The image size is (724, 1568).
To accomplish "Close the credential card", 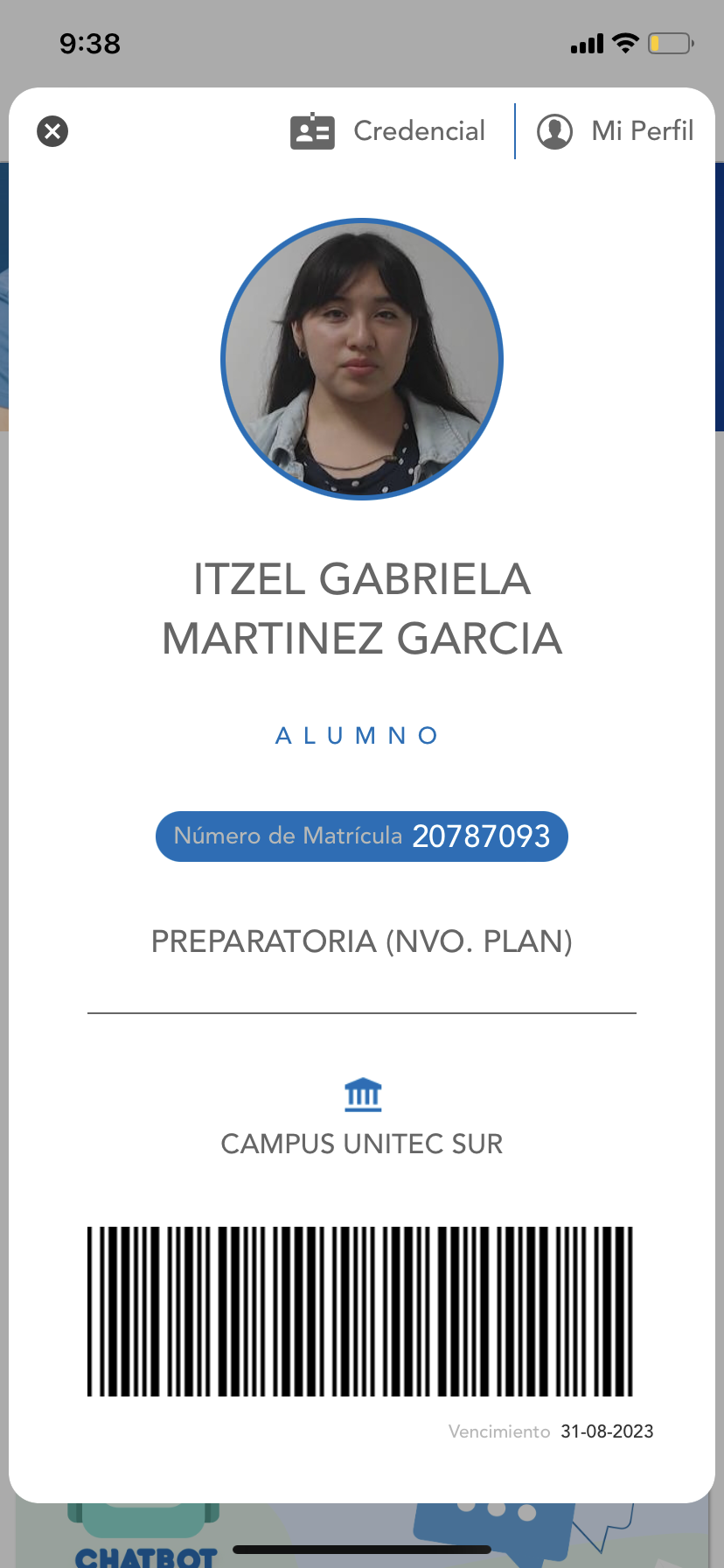I will point(52,131).
